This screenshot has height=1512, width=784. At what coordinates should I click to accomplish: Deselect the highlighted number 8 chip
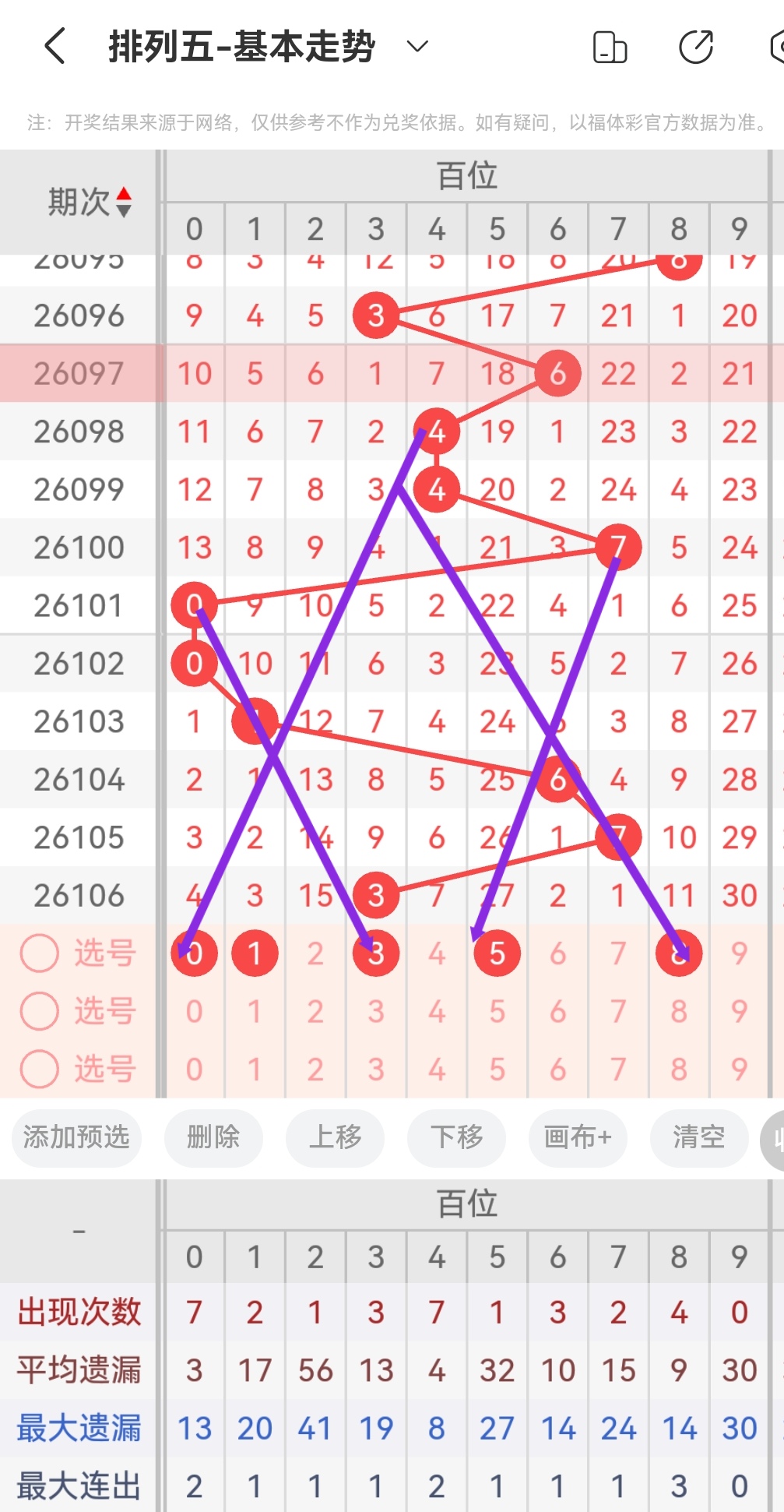coord(678,952)
